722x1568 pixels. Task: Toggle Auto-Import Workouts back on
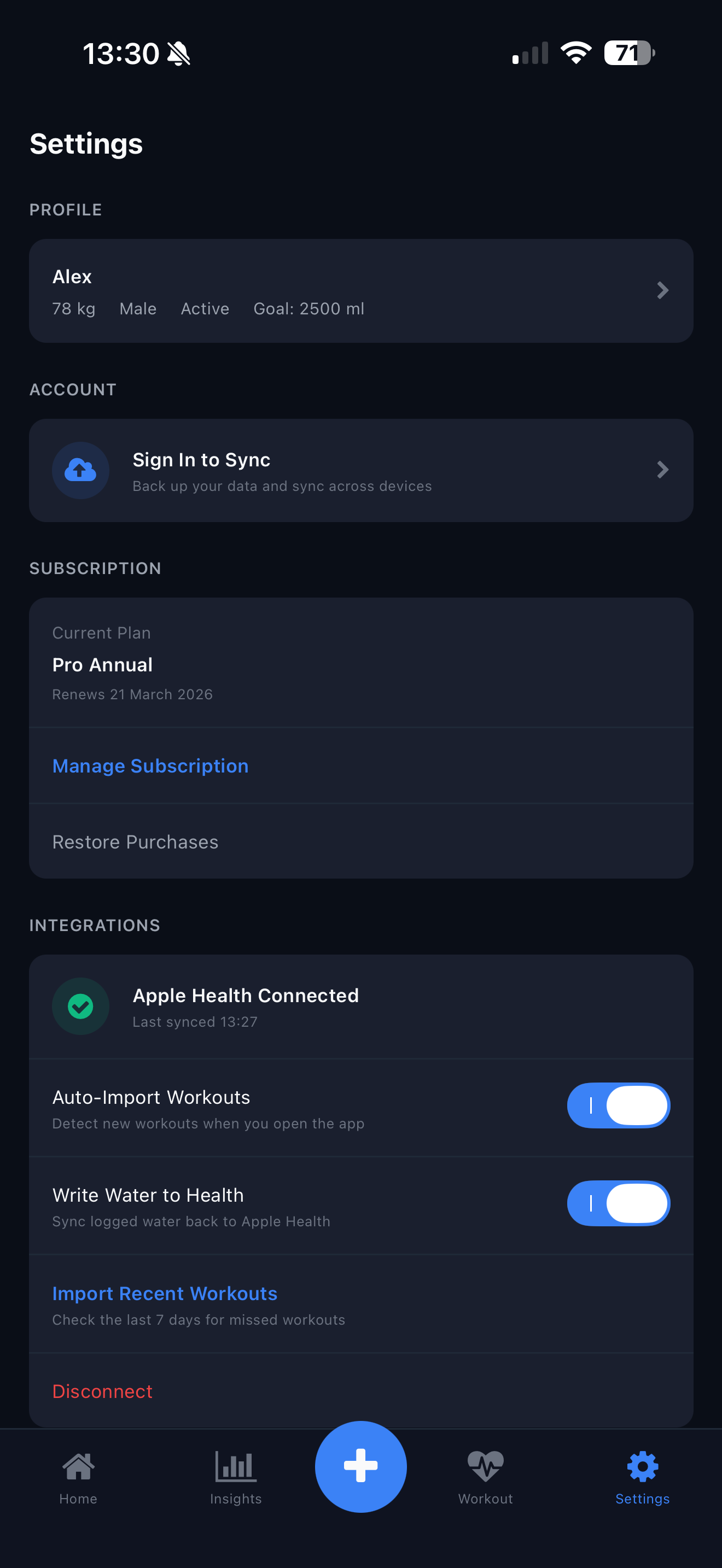(619, 1105)
